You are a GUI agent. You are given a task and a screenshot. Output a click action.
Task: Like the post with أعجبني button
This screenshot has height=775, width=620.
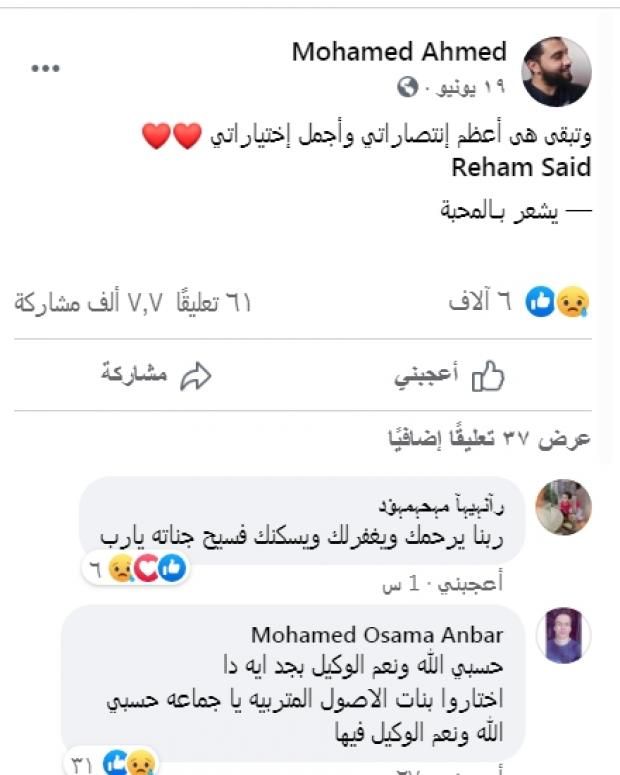tap(449, 376)
